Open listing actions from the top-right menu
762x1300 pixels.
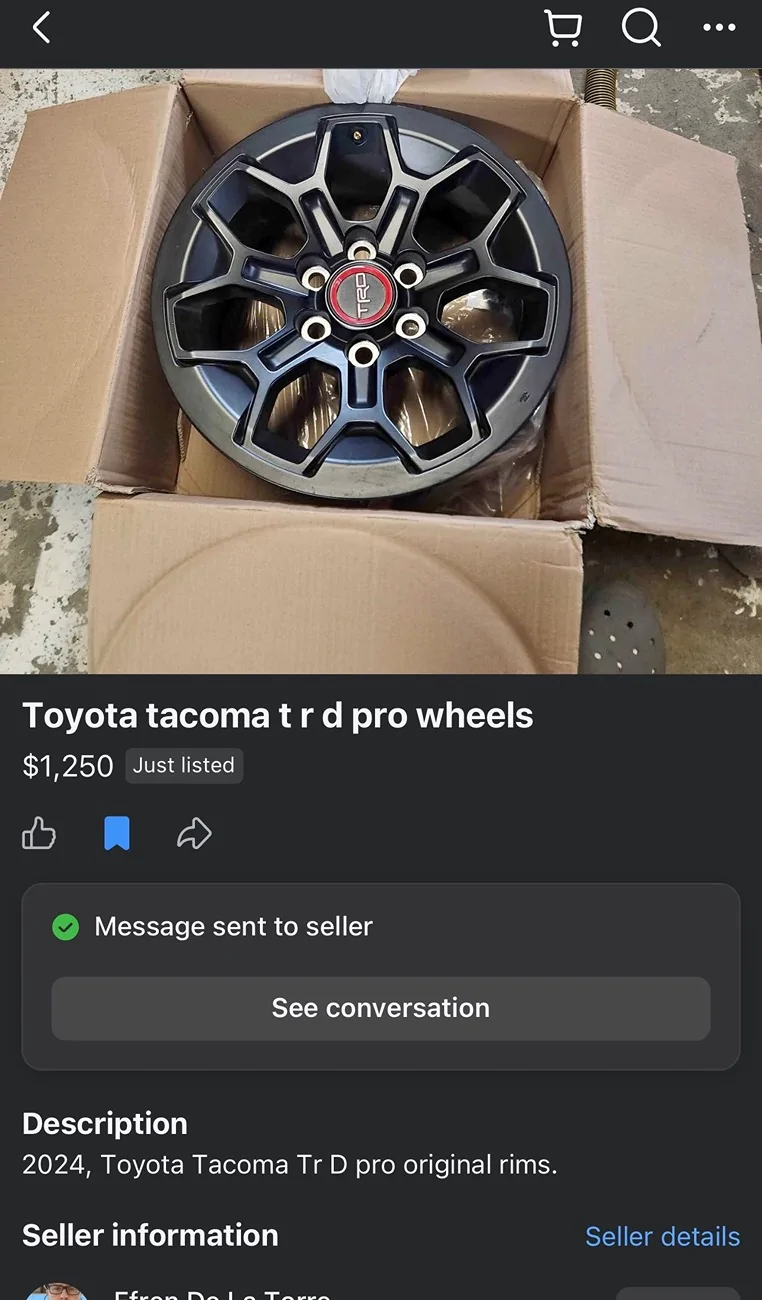point(719,28)
